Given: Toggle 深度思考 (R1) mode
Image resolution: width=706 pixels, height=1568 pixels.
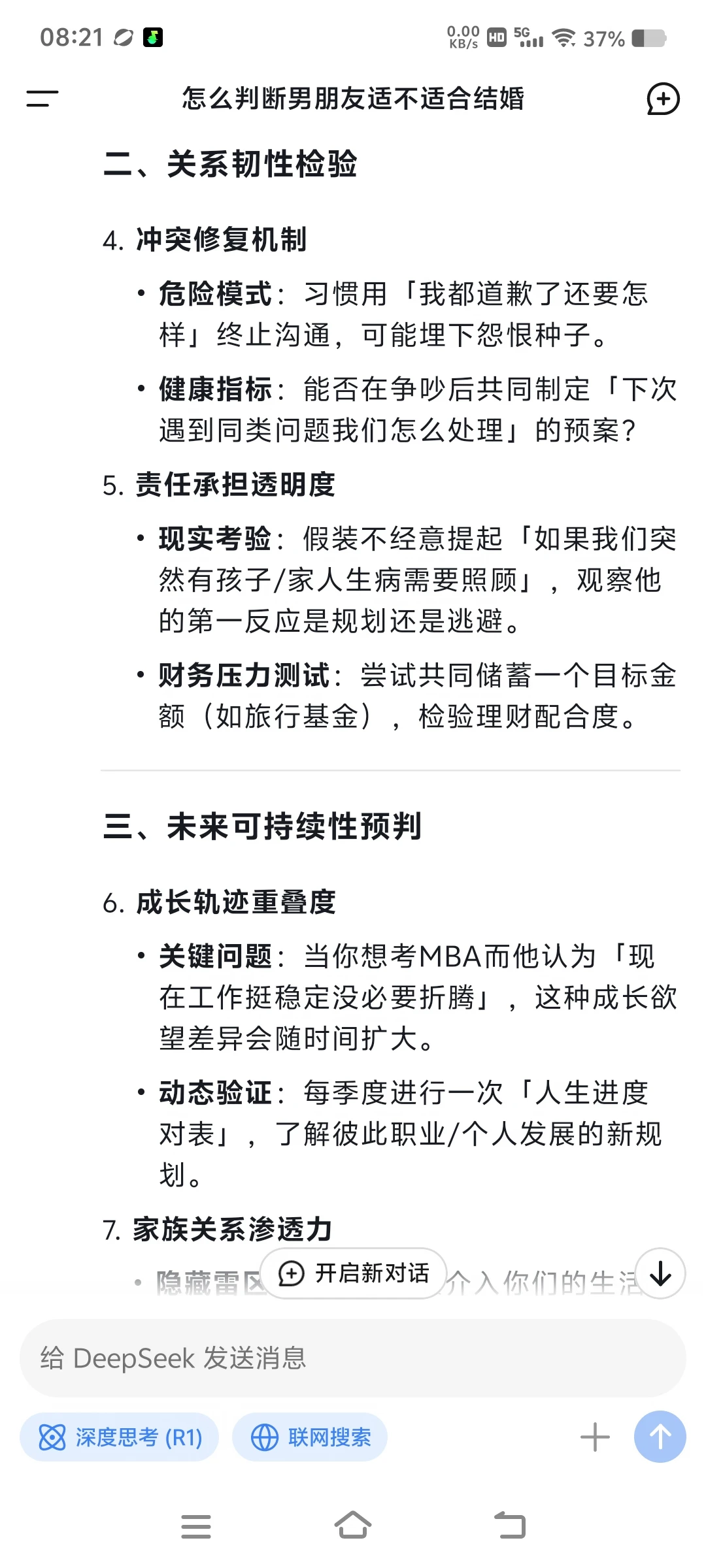Looking at the screenshot, I should pos(120,1437).
